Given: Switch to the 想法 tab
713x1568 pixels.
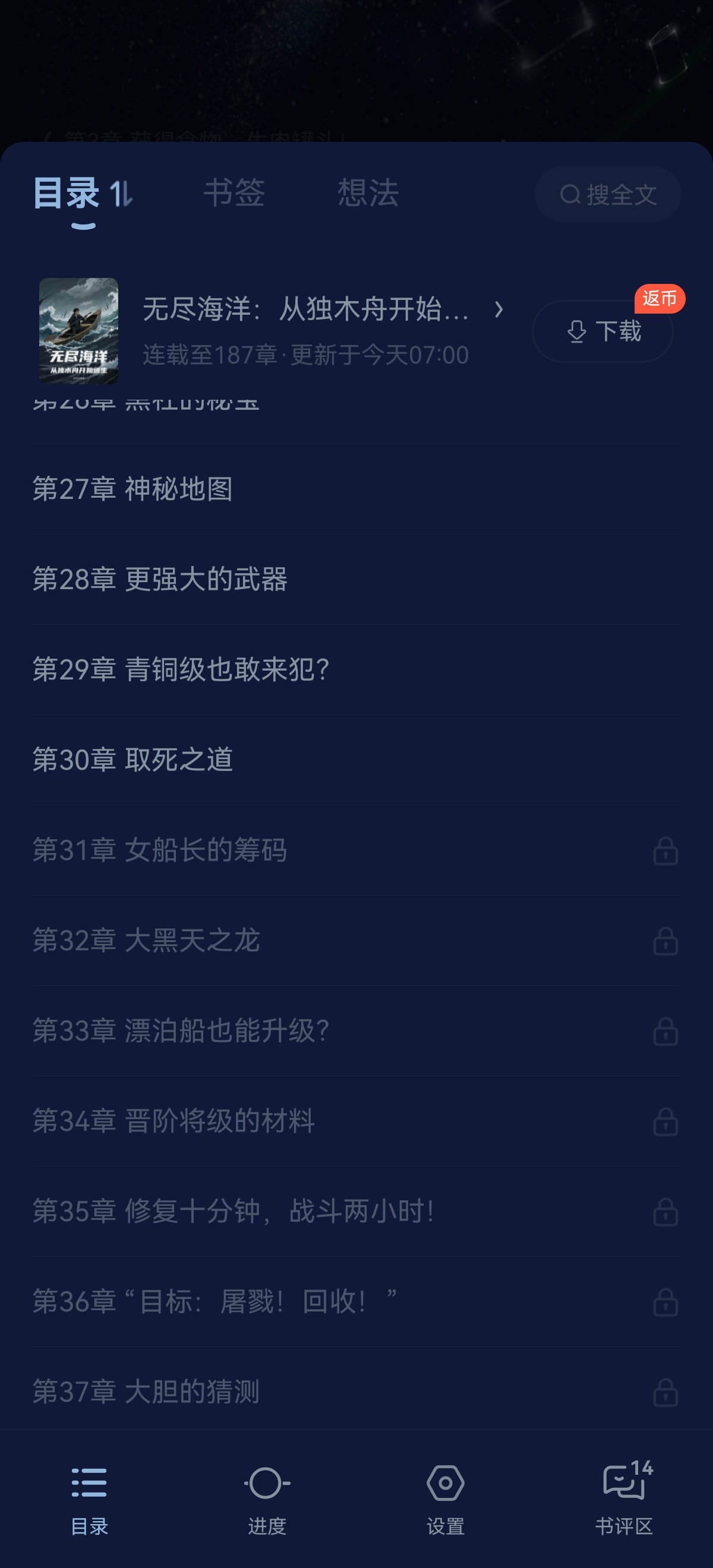Looking at the screenshot, I should pos(368,194).
